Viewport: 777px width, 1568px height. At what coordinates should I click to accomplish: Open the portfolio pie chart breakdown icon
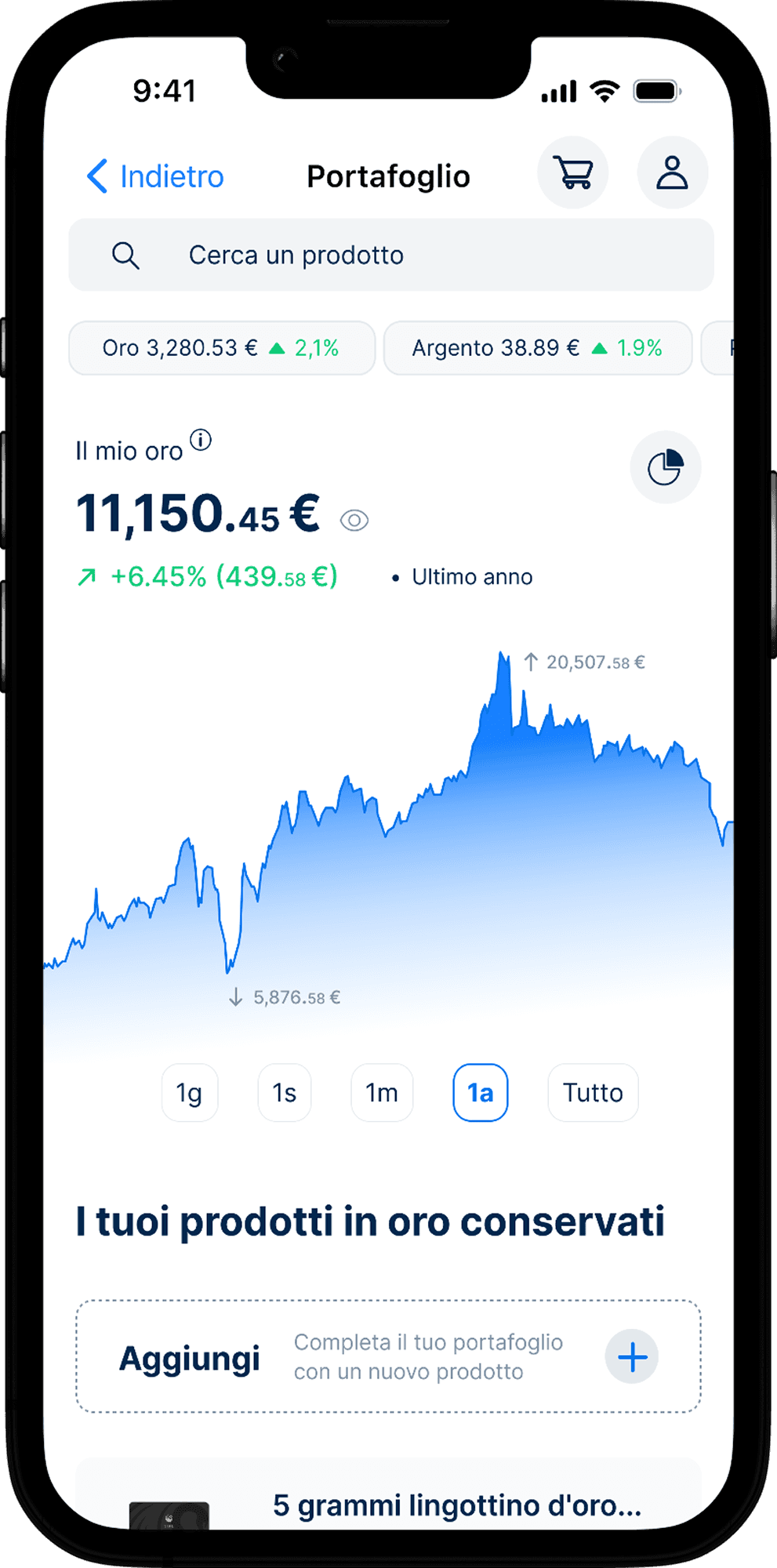(665, 467)
